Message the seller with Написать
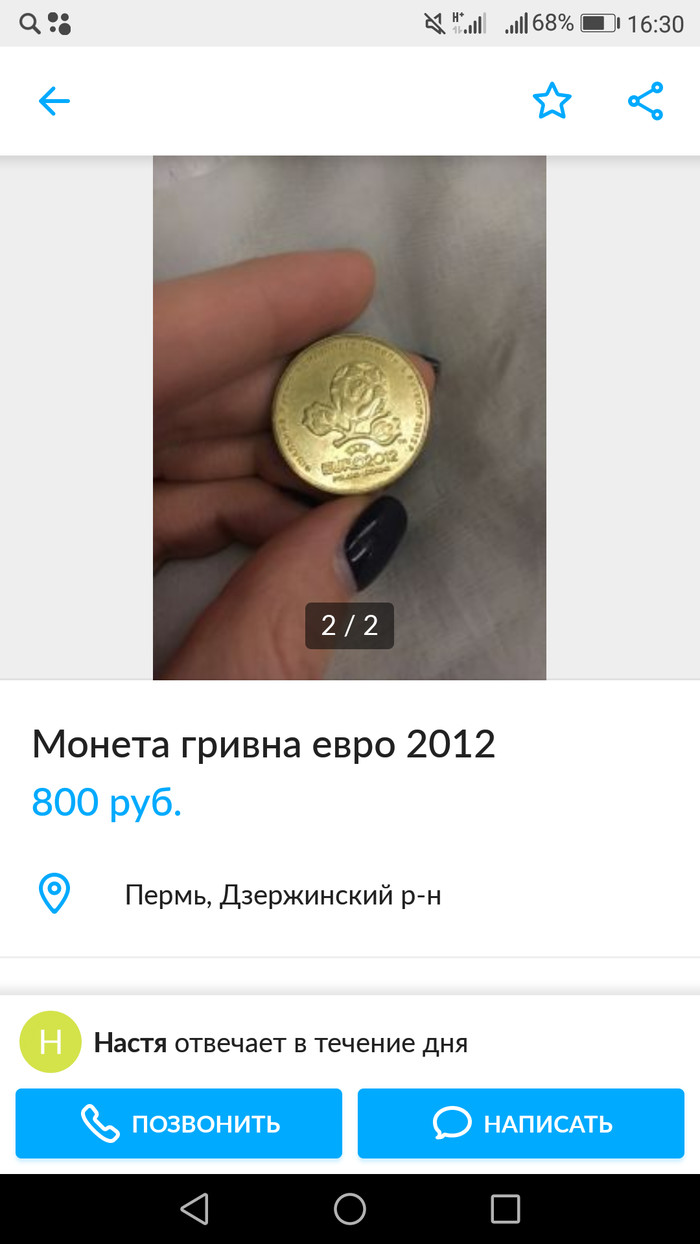 click(x=521, y=1123)
